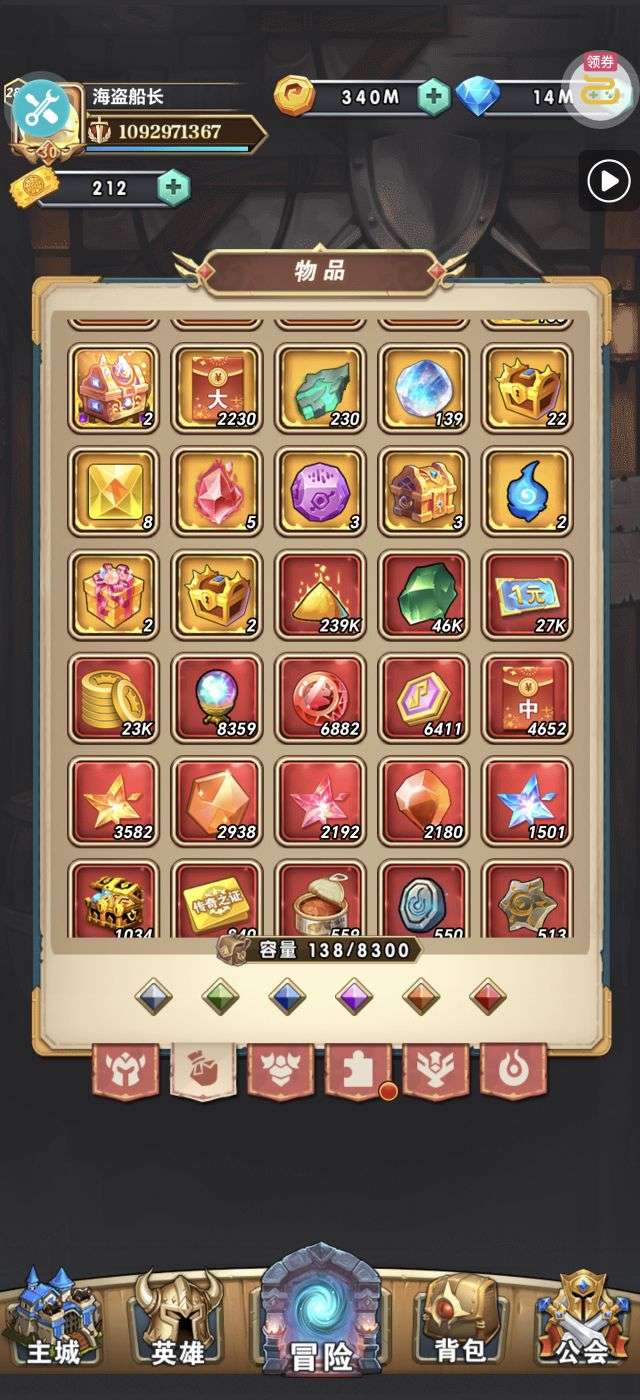Add more gold coins with plus button
The width and height of the screenshot is (640, 1400).
434,96
